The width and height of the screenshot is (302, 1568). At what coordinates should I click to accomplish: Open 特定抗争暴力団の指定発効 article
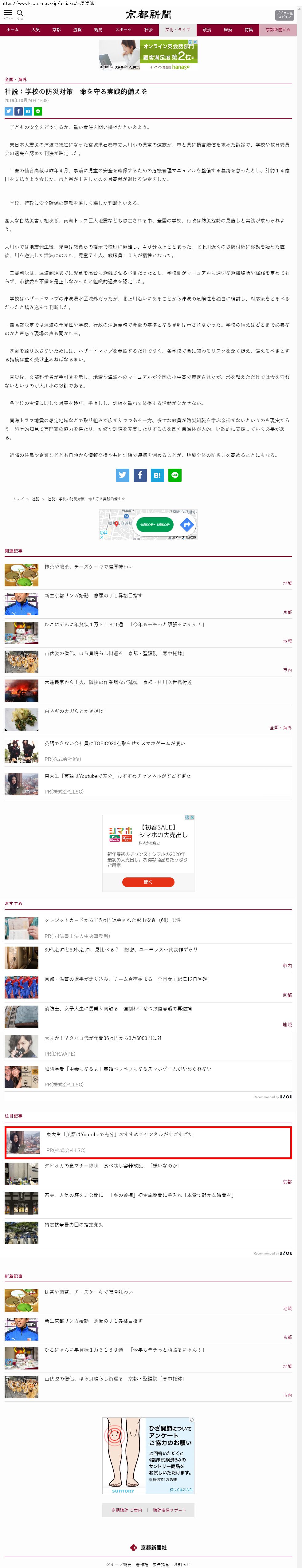tap(74, 1225)
